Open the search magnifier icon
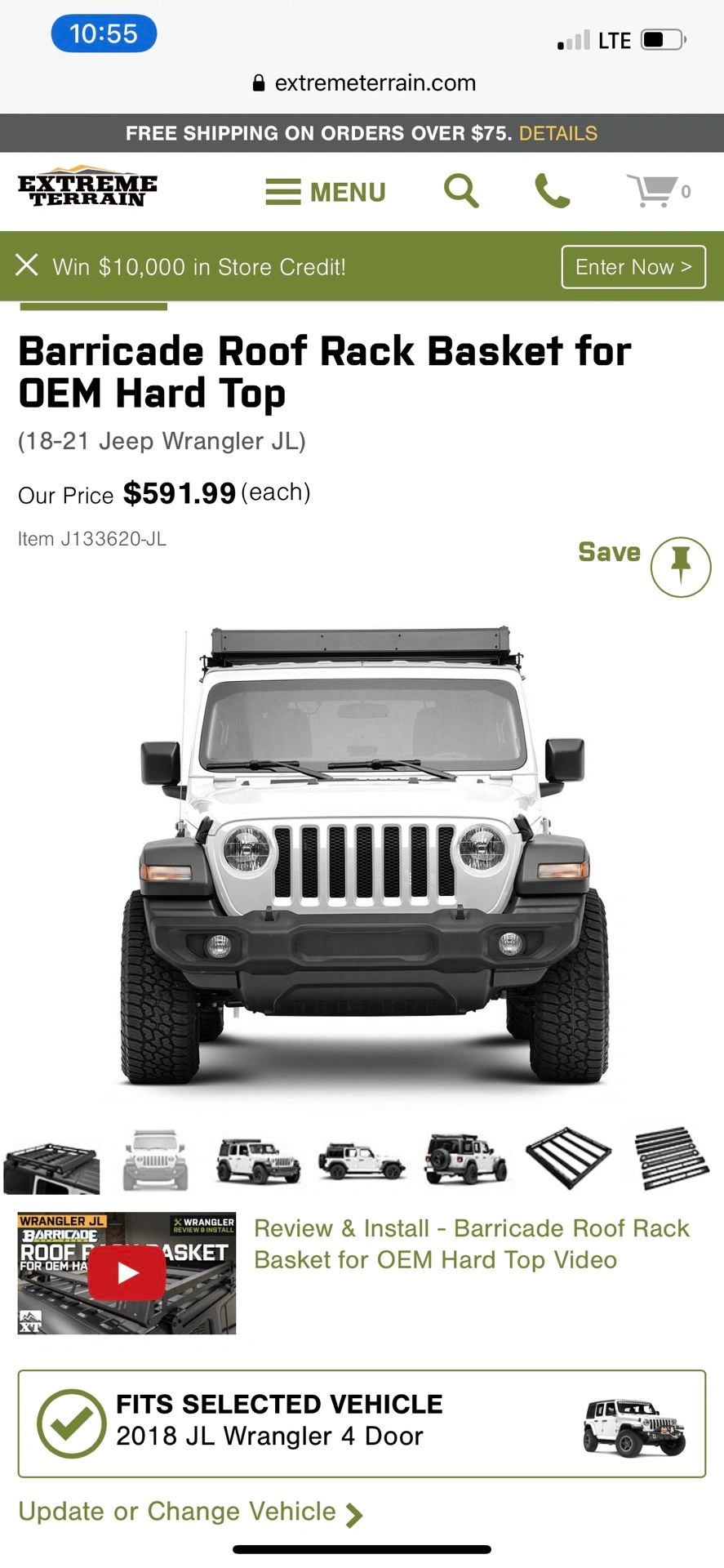The width and height of the screenshot is (724, 1568). click(x=461, y=191)
